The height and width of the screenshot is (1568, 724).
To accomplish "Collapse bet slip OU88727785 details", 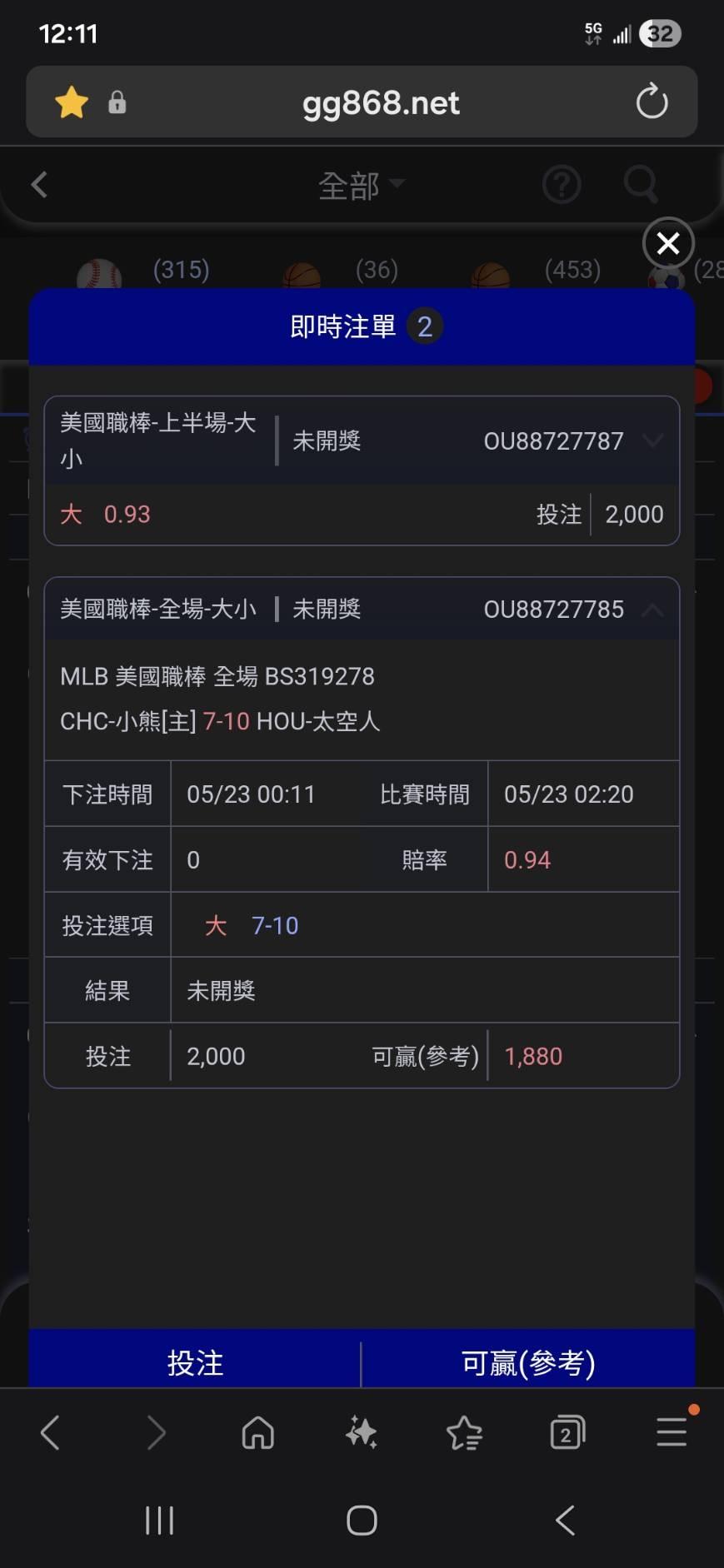I will point(654,610).
